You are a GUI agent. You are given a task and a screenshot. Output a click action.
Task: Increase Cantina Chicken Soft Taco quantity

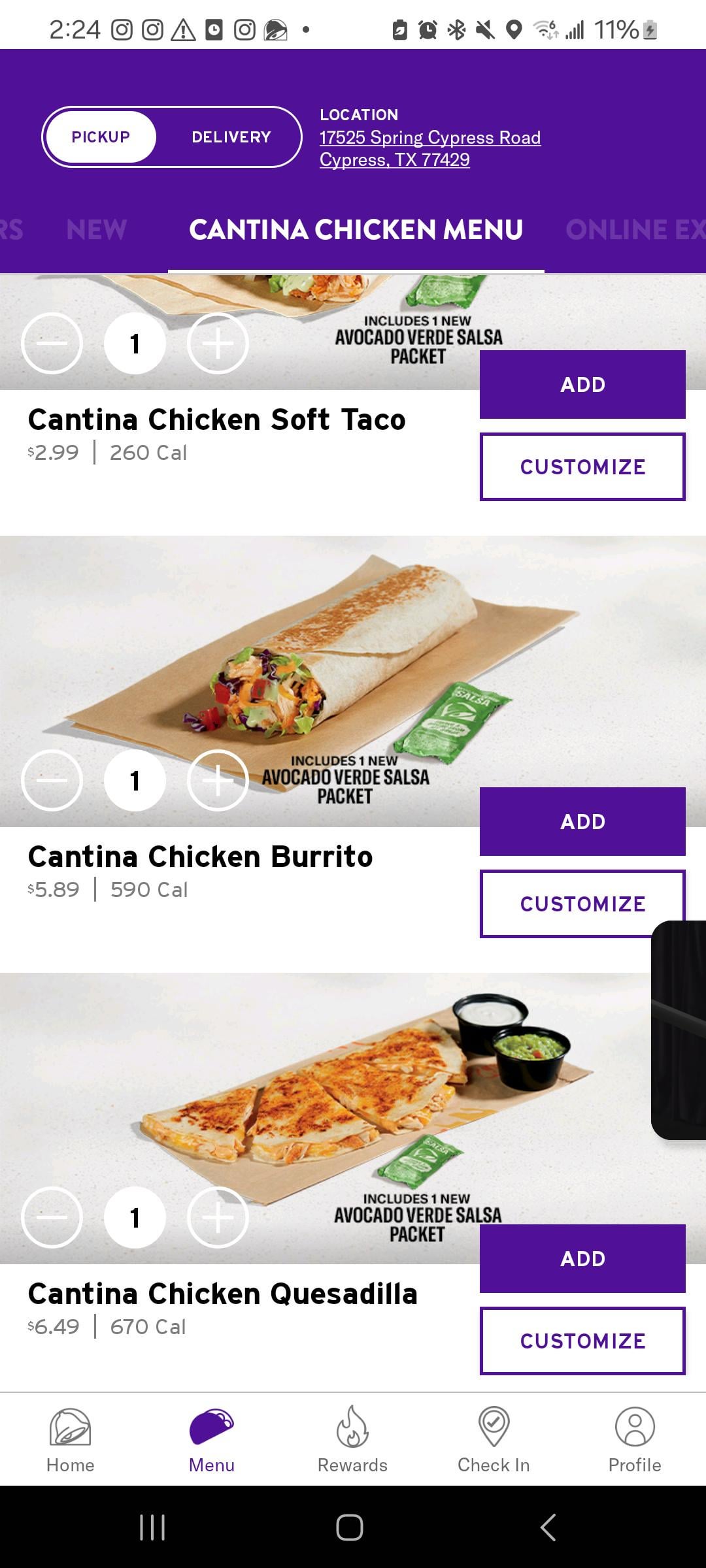tap(218, 344)
